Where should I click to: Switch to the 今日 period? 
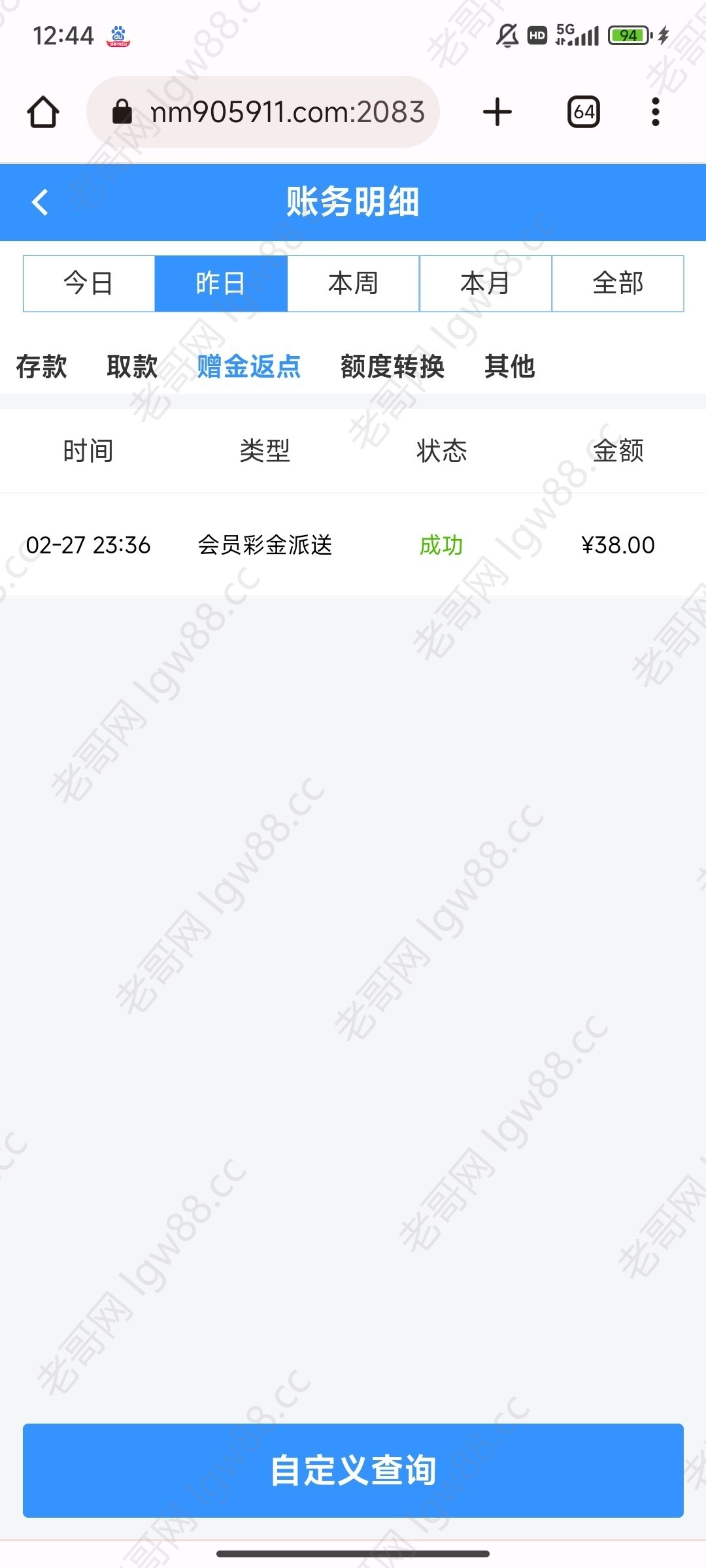[x=89, y=284]
